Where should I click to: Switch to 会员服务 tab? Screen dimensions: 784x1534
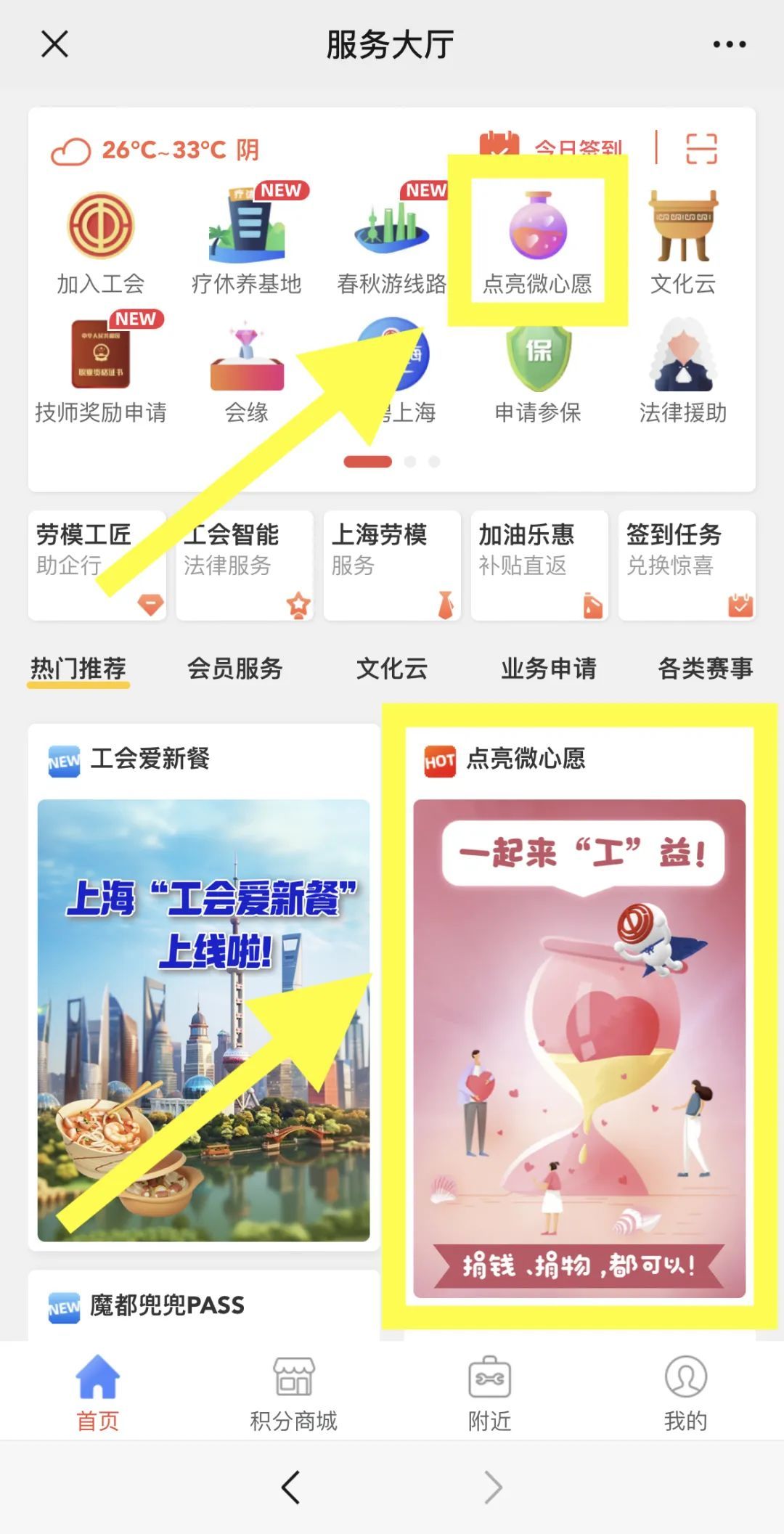[x=234, y=668]
